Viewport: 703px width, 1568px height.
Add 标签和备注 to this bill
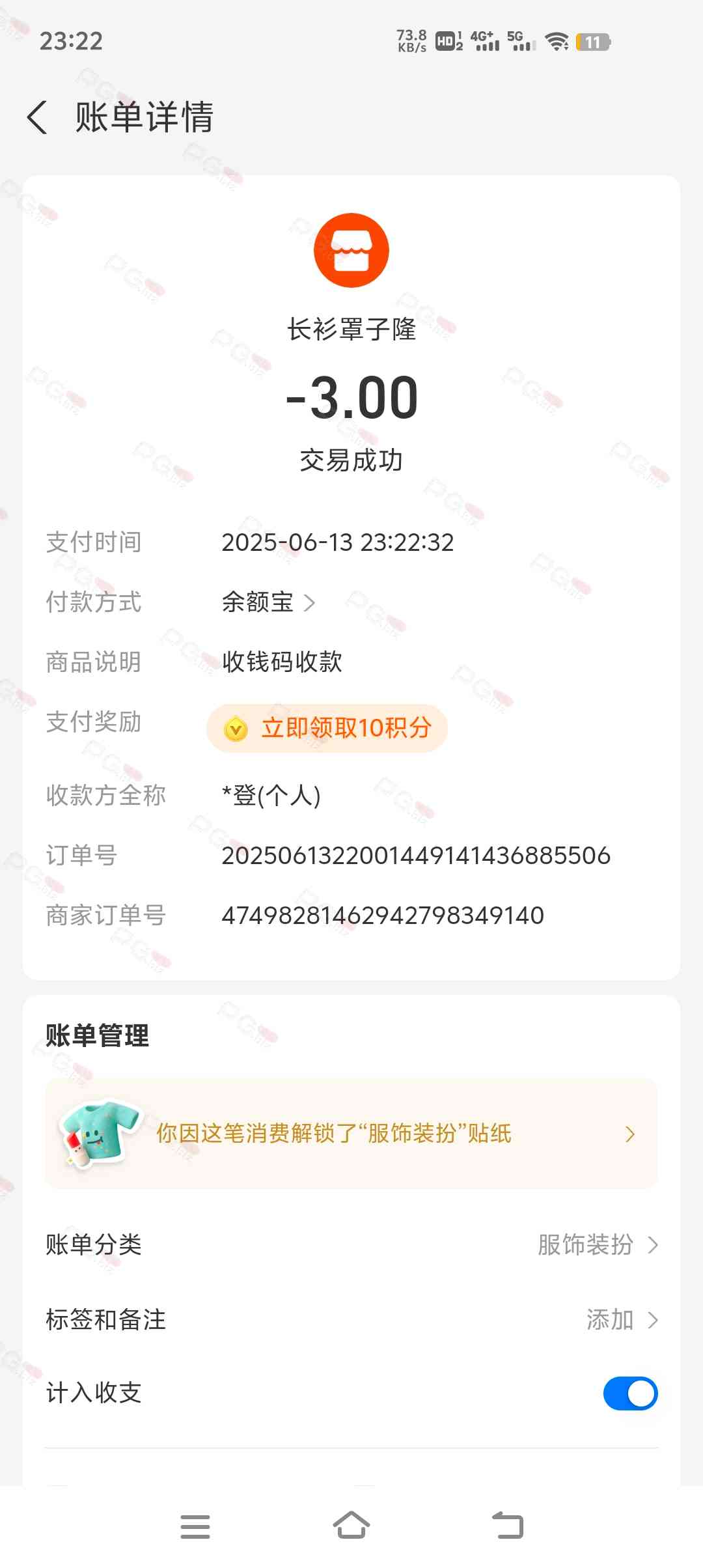(621, 1320)
